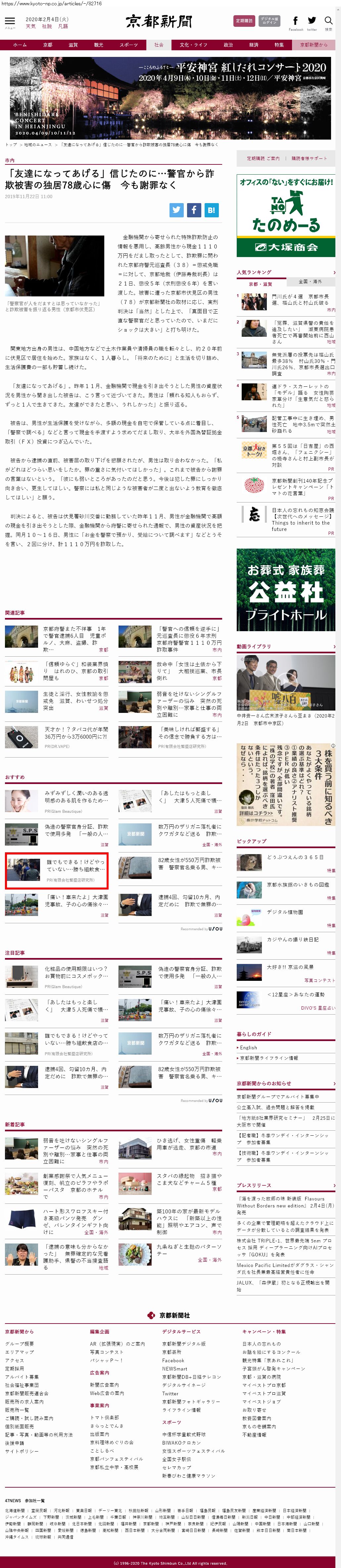Tap the 定期購読 subscription button
This screenshot has width=341, height=1568.
[244, 21]
